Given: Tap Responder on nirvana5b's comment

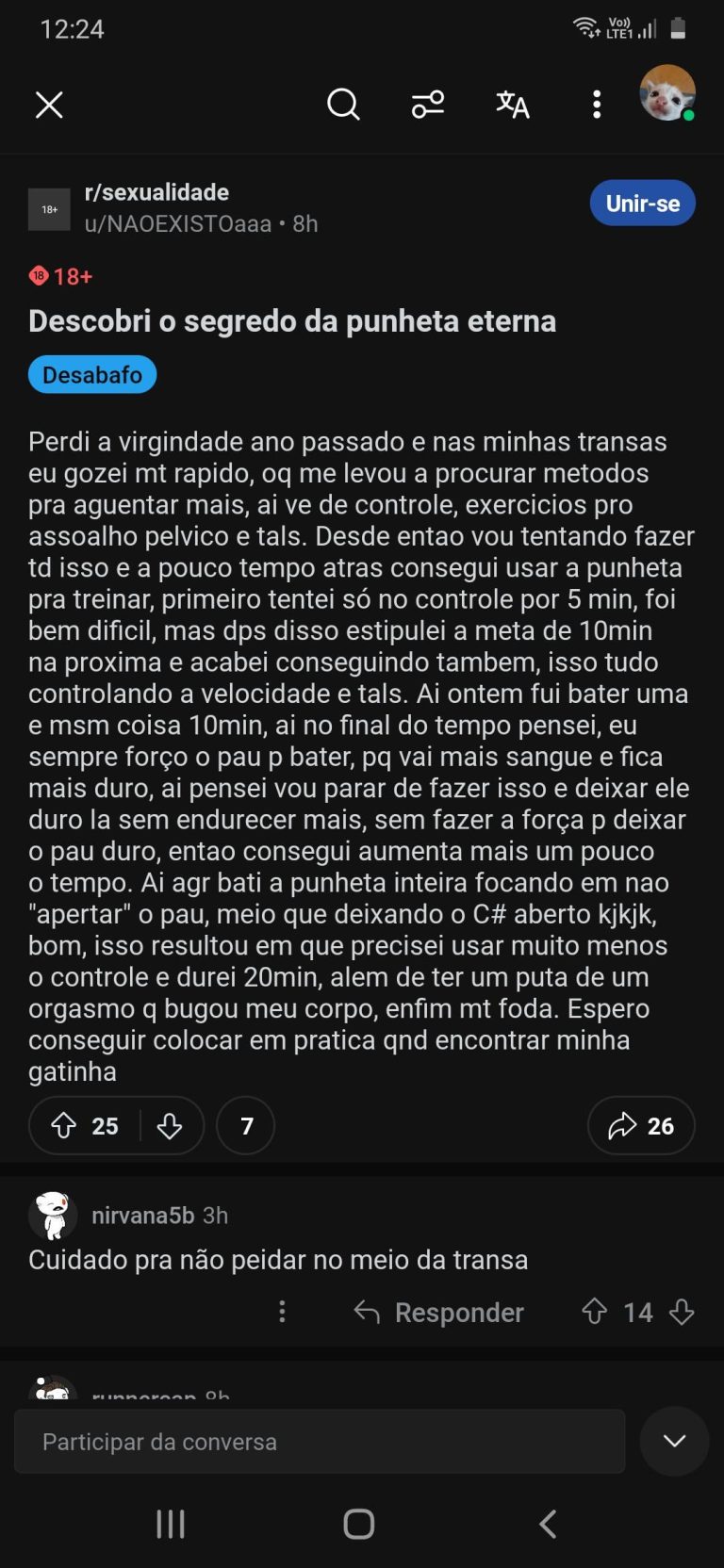Looking at the screenshot, I should tap(439, 1313).
